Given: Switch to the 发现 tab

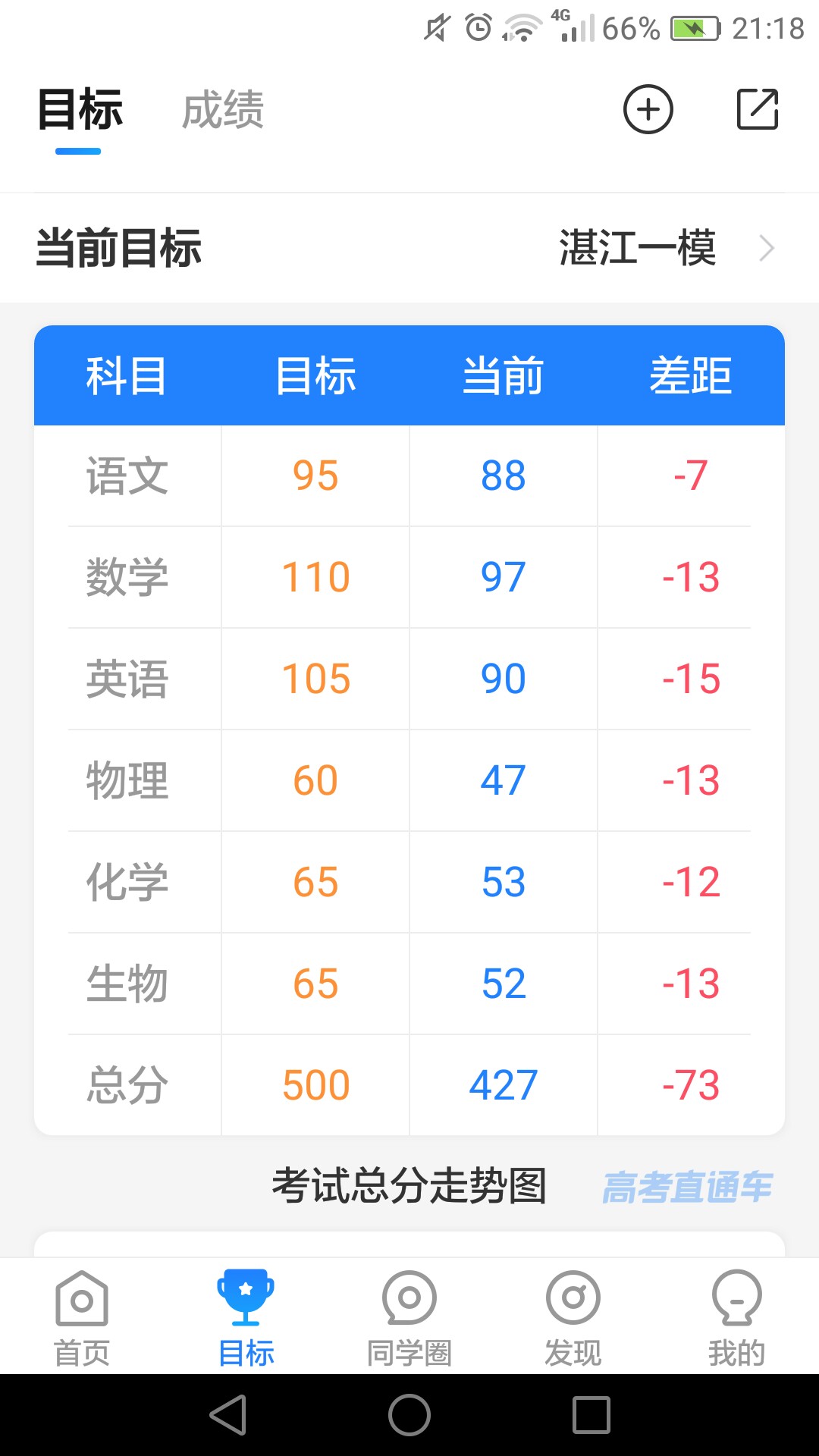Looking at the screenshot, I should point(573,1318).
